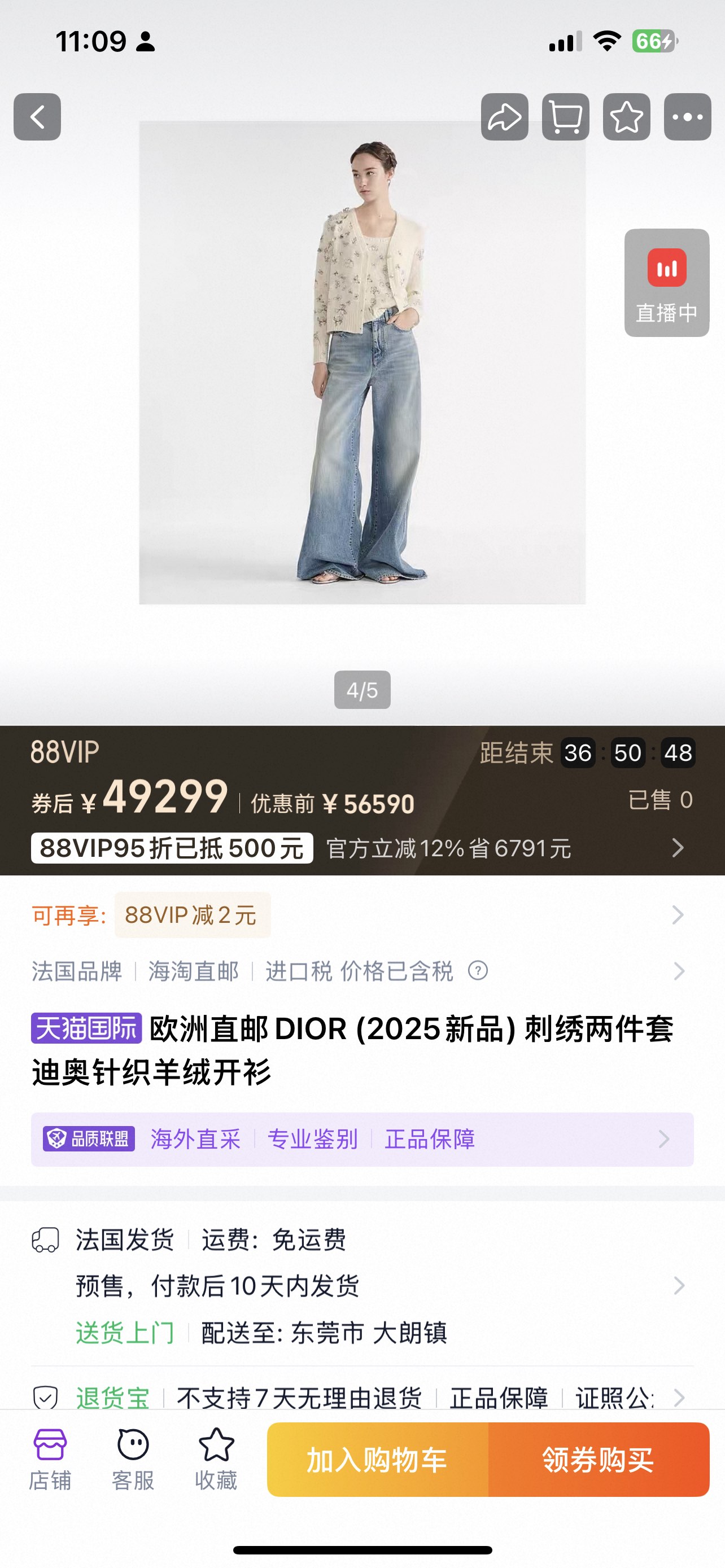The width and height of the screenshot is (725, 1568).
Task: View the 88VIP price discount details
Action: coord(677,847)
